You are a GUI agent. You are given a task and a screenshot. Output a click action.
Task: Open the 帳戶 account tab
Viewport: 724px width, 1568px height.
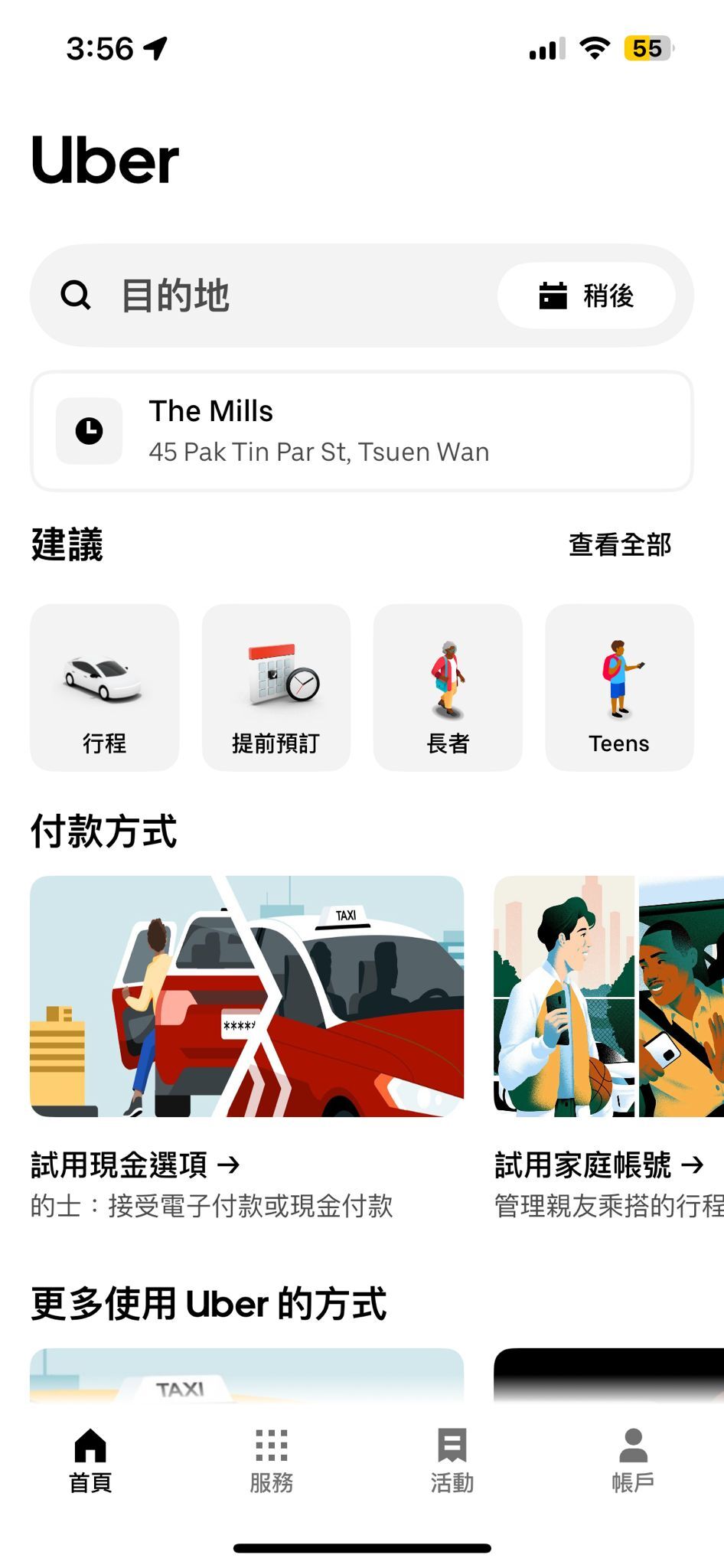coord(633,1460)
